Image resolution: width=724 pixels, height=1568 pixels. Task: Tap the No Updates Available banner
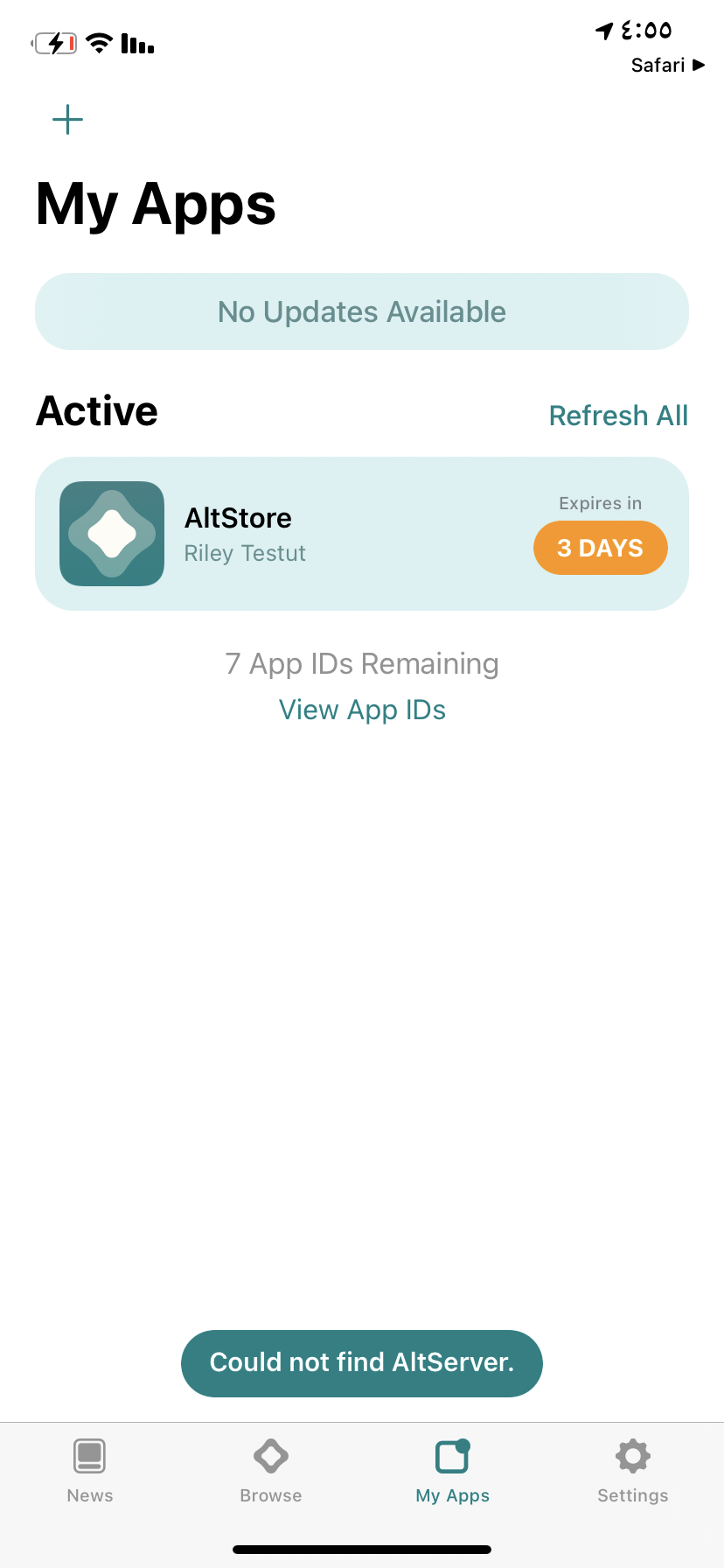[x=362, y=311]
